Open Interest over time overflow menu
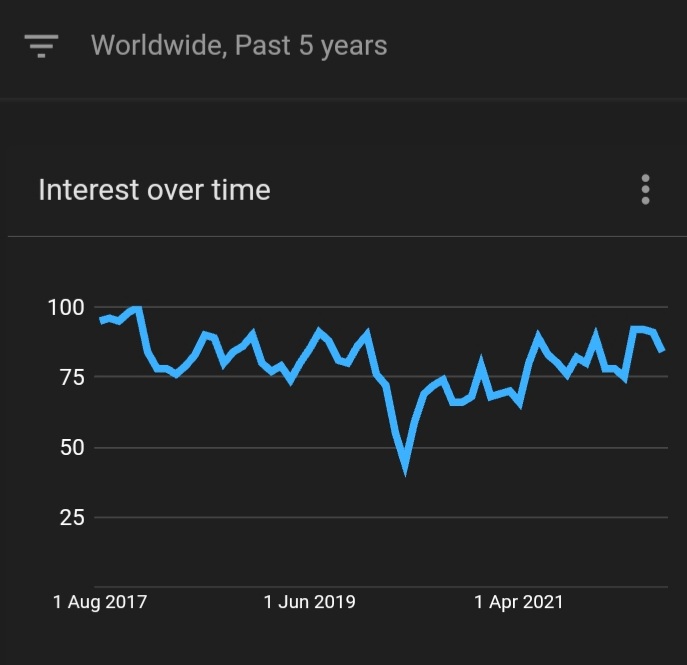687x665 pixels. click(x=646, y=189)
